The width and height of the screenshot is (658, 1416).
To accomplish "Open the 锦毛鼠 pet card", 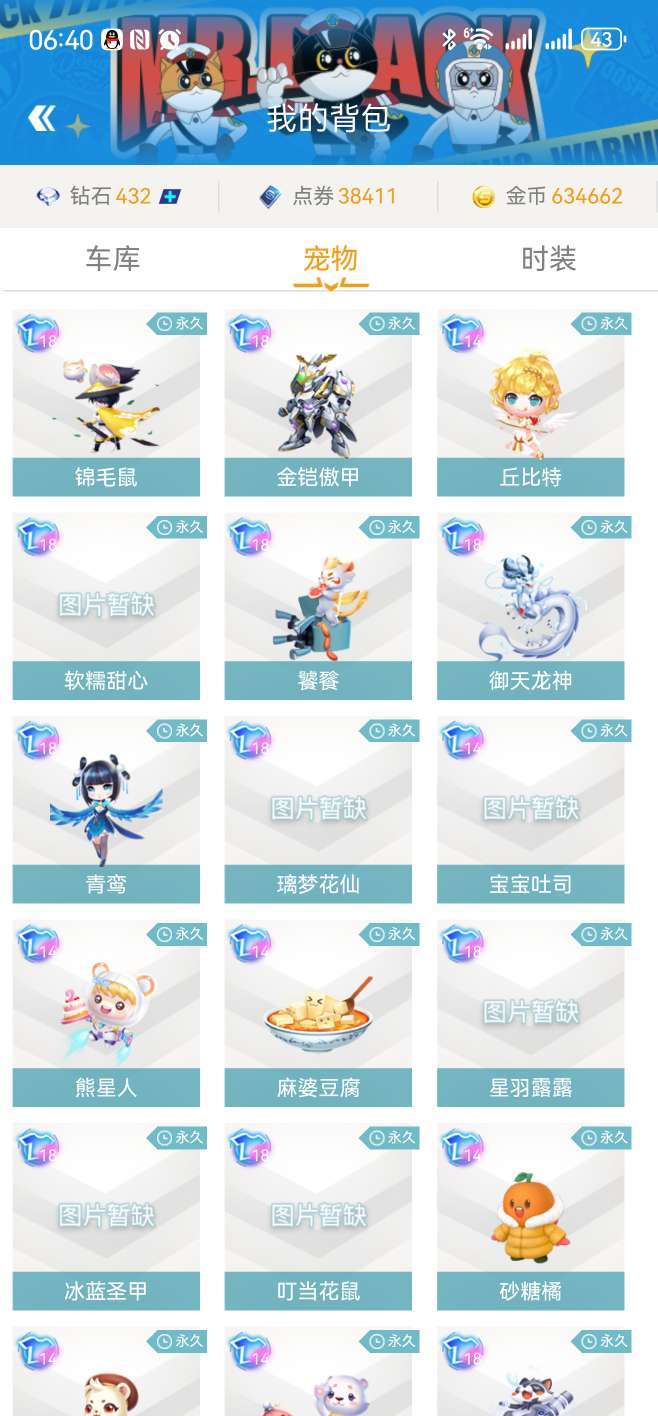I will click(106, 403).
